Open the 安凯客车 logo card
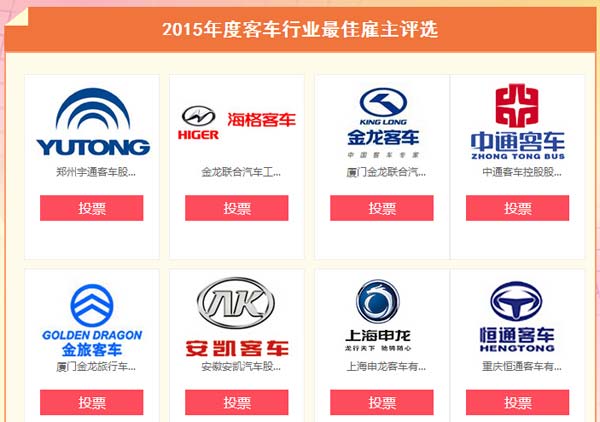 tap(237, 317)
